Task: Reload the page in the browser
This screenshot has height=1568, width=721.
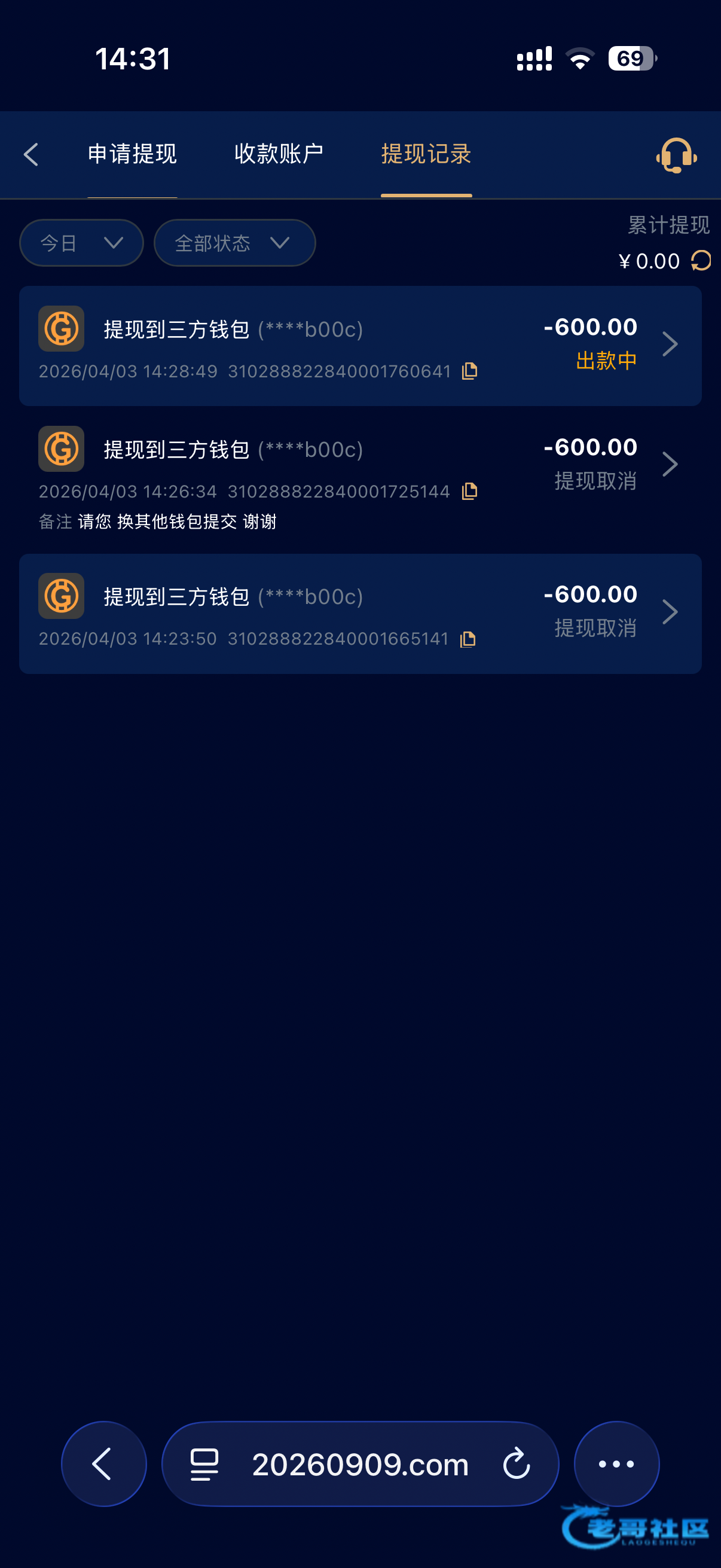Action: (517, 1464)
